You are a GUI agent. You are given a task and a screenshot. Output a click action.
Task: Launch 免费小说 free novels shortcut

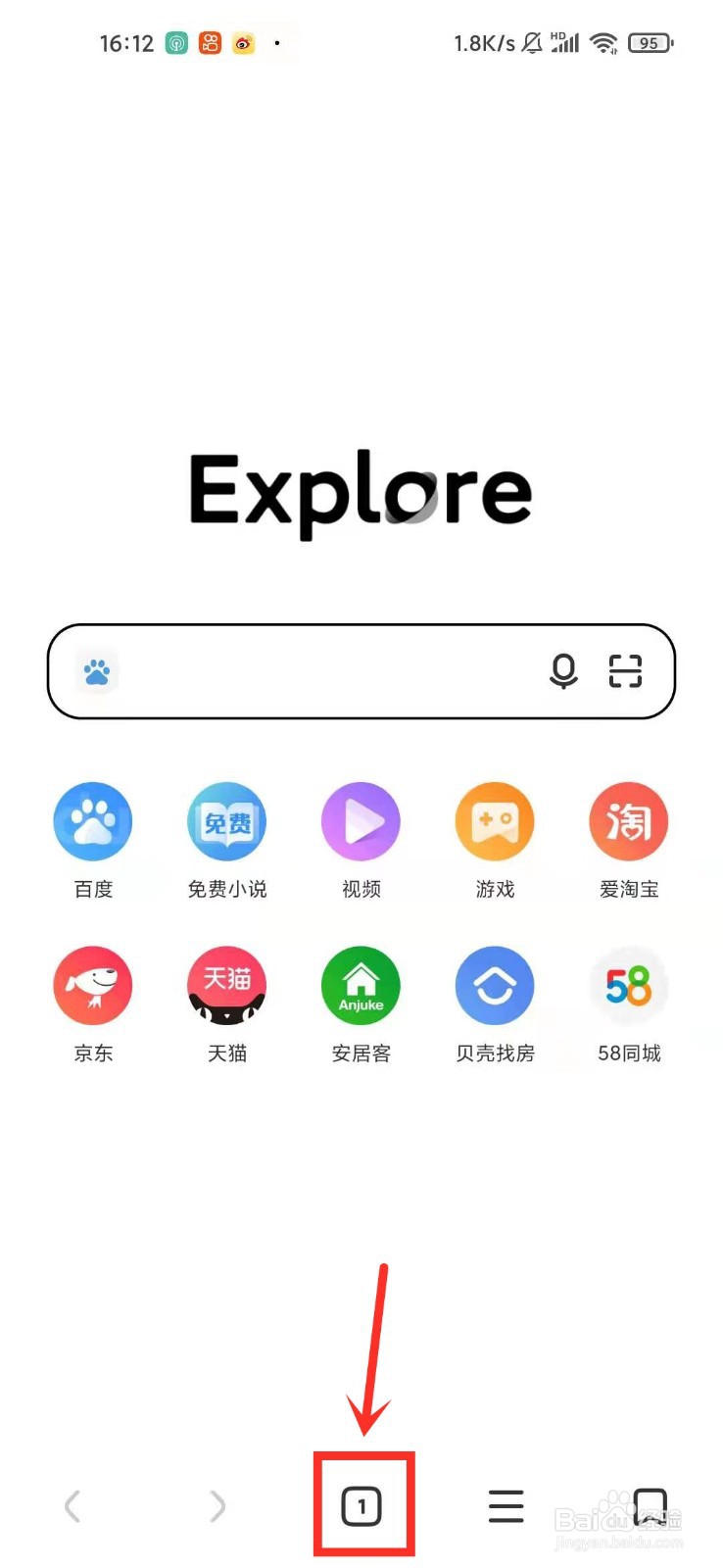[x=226, y=821]
